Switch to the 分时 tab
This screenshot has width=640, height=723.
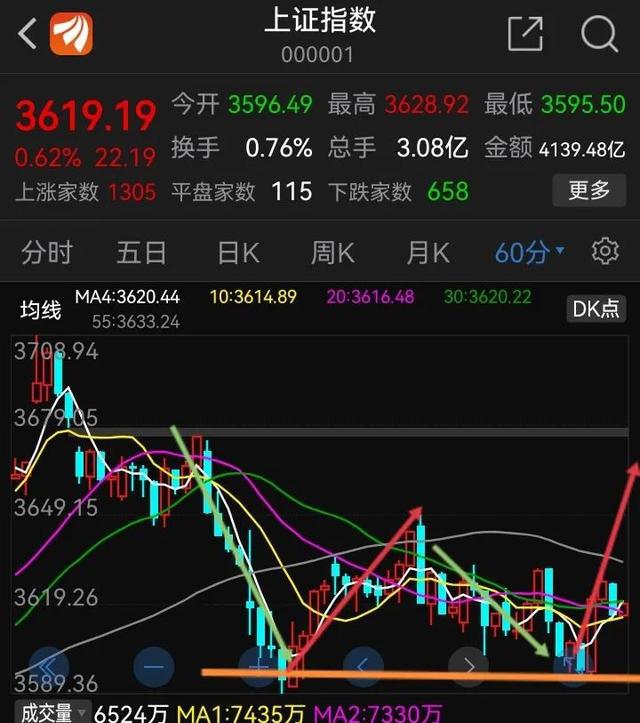click(46, 252)
